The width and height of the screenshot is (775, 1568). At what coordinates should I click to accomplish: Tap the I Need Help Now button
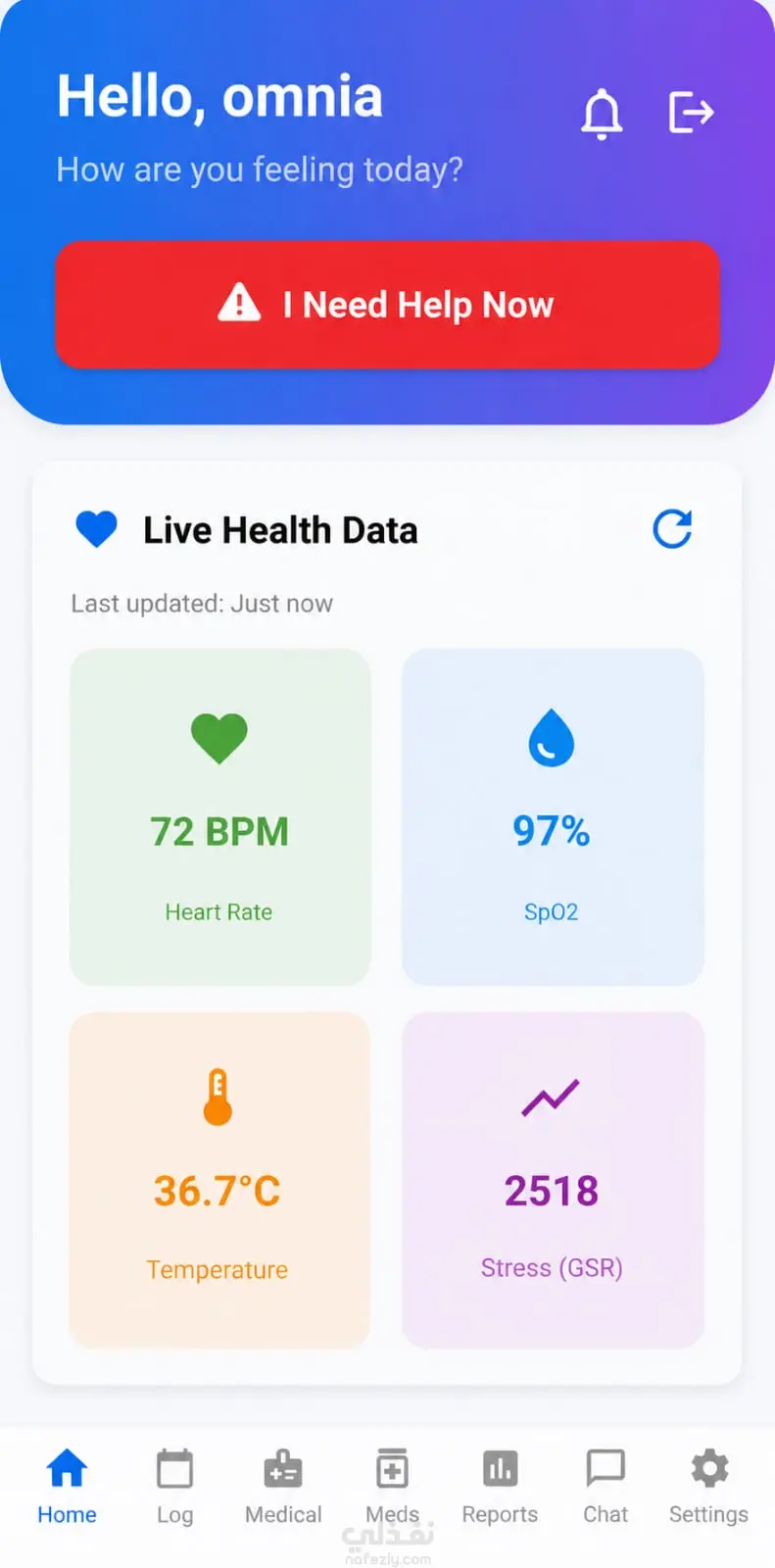coord(387,305)
